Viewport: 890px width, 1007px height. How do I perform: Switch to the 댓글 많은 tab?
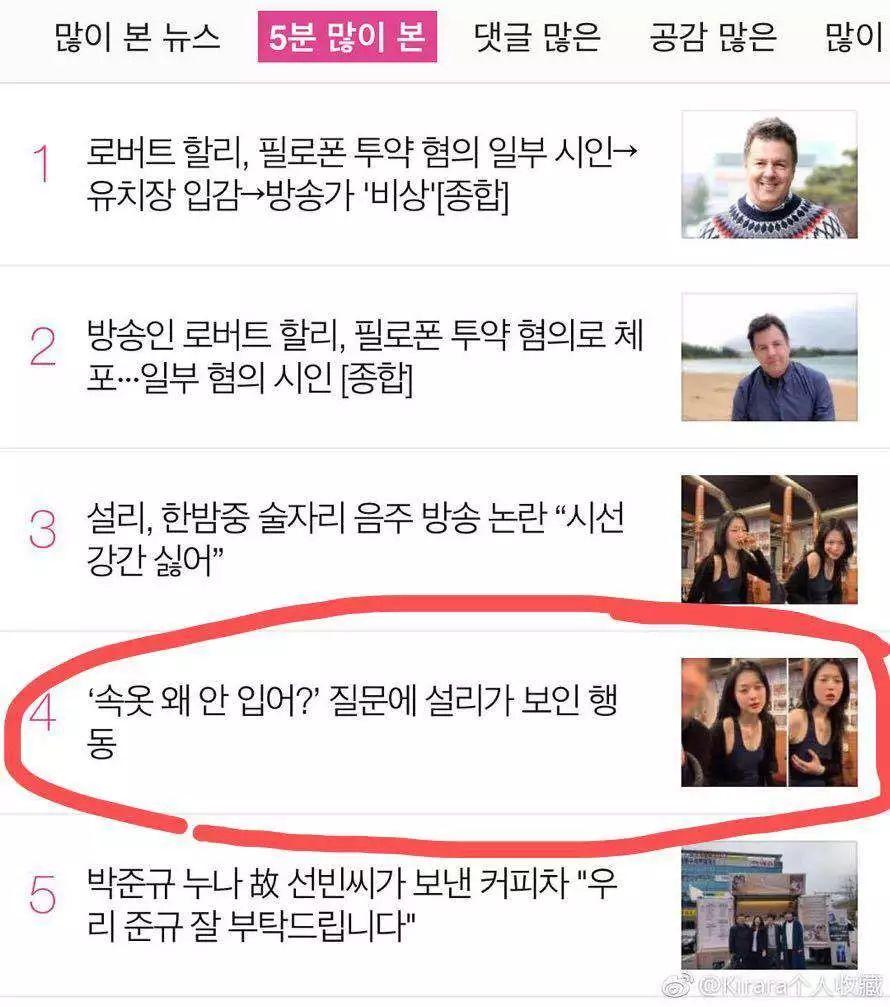pyautogui.click(x=537, y=38)
